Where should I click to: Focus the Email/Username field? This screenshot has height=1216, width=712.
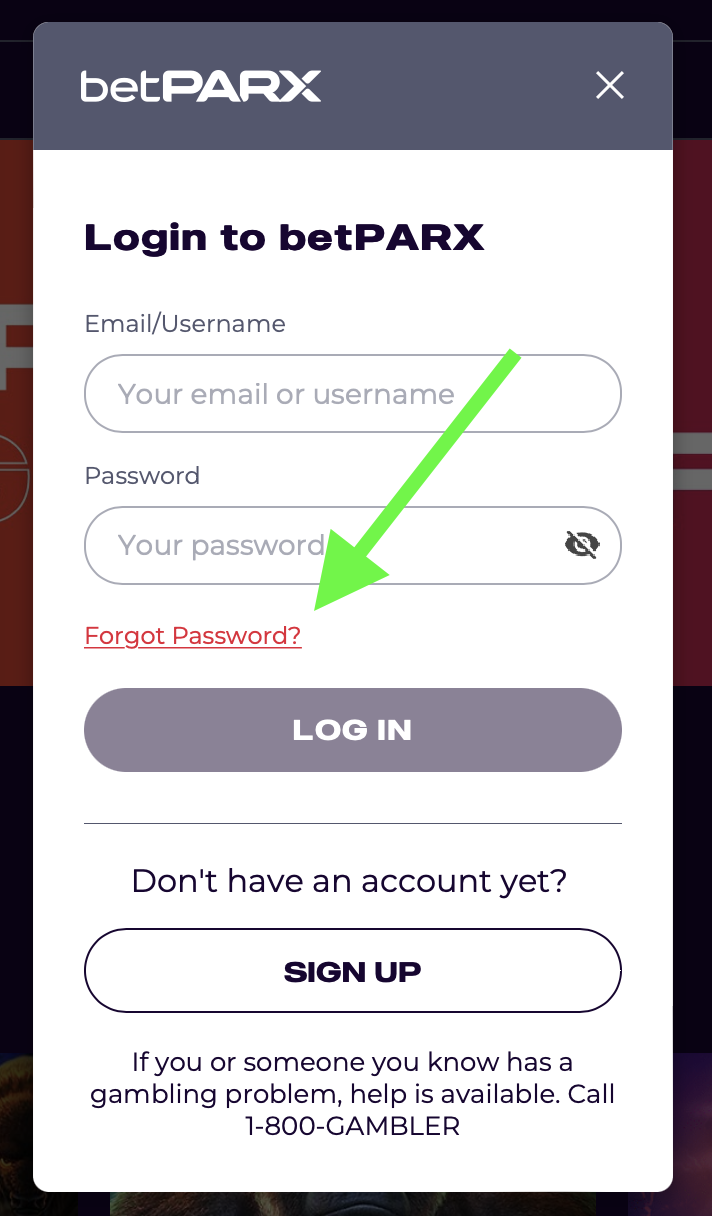(x=353, y=394)
